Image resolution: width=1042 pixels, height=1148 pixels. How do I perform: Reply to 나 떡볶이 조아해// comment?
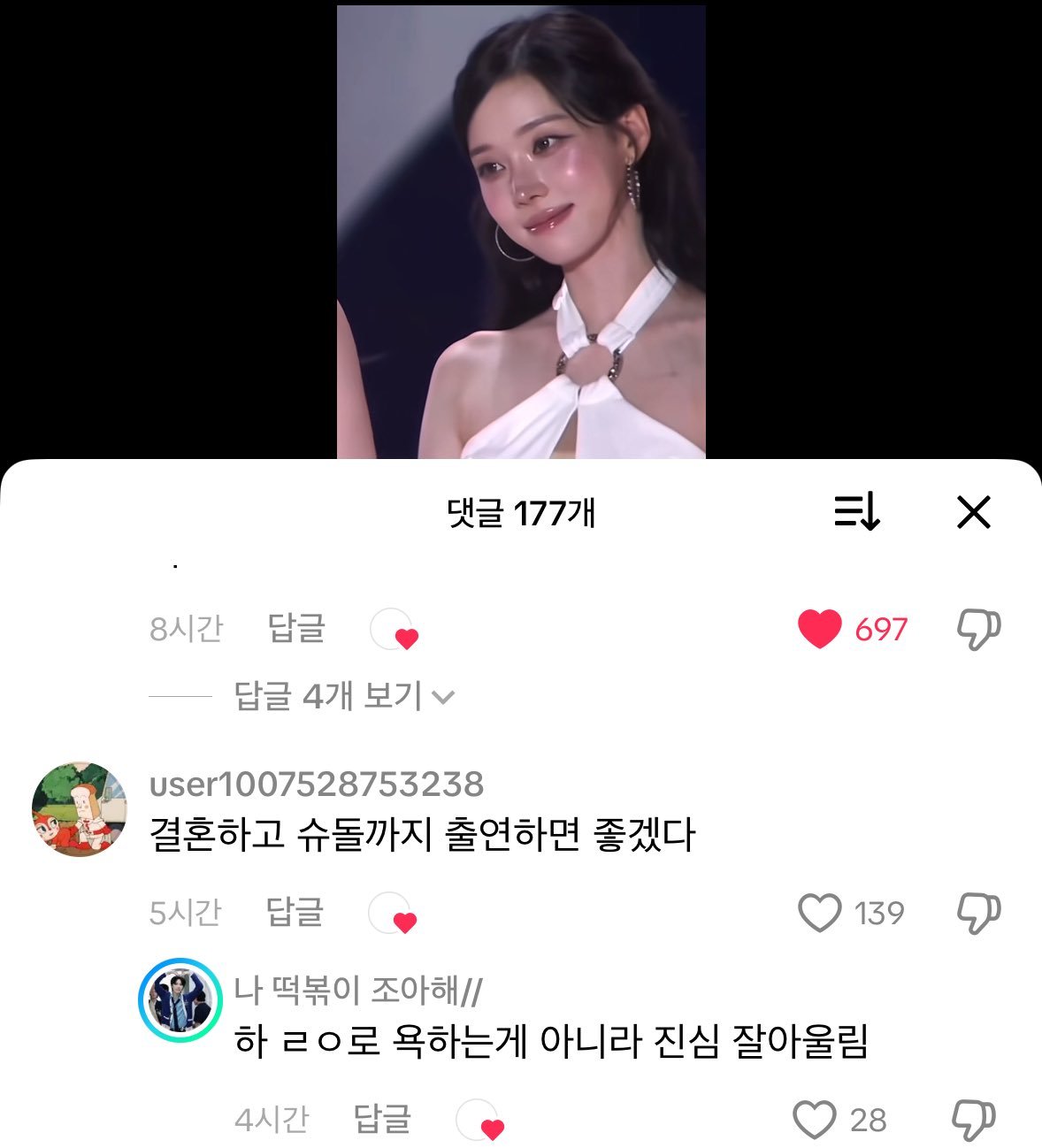point(382,1120)
